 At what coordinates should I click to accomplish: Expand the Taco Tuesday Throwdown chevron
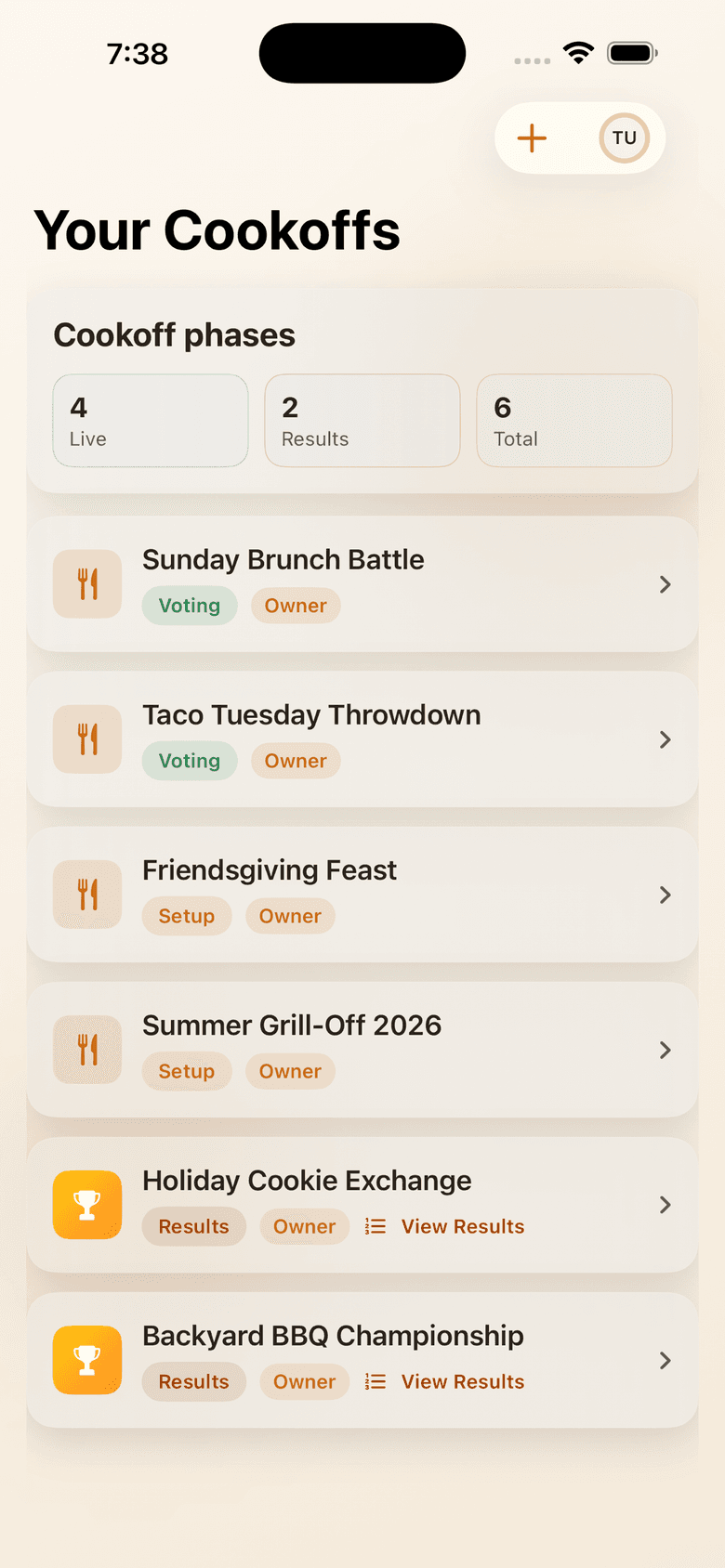[x=665, y=738]
